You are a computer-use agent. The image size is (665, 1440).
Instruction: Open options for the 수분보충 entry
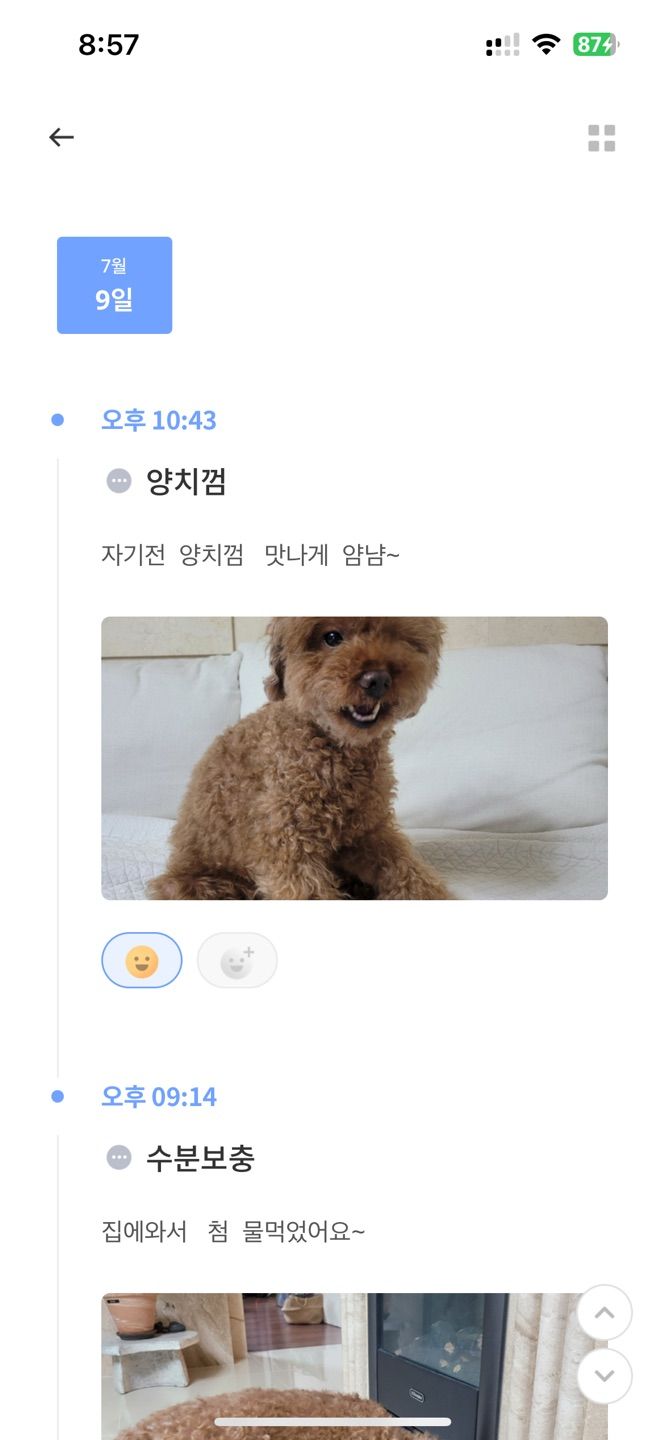click(x=119, y=1158)
